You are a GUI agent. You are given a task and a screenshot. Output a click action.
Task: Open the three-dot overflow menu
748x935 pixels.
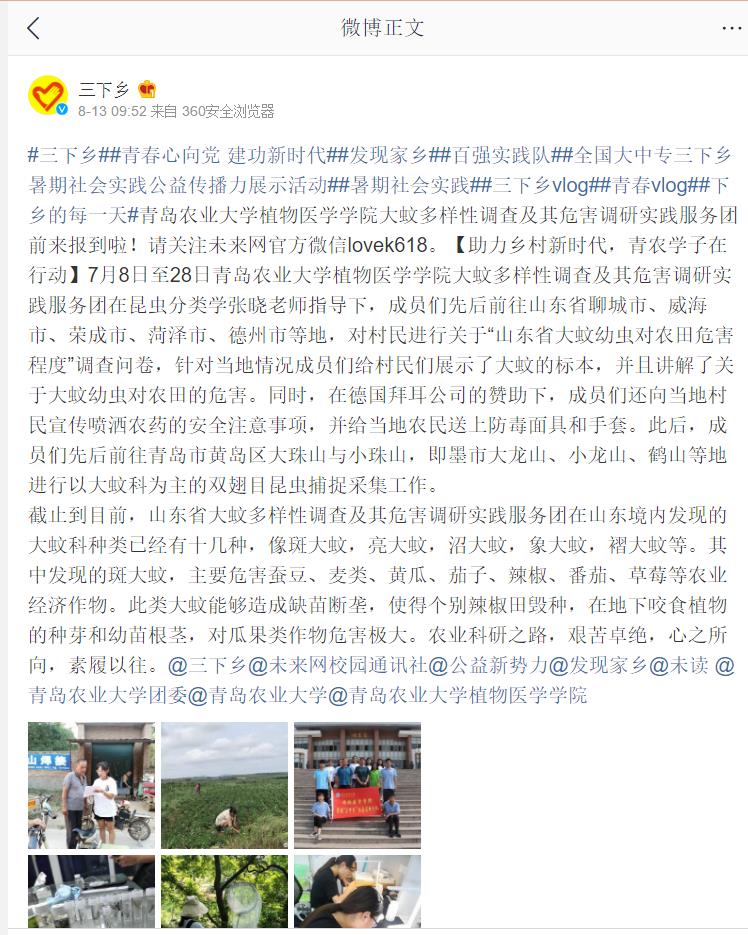(731, 28)
